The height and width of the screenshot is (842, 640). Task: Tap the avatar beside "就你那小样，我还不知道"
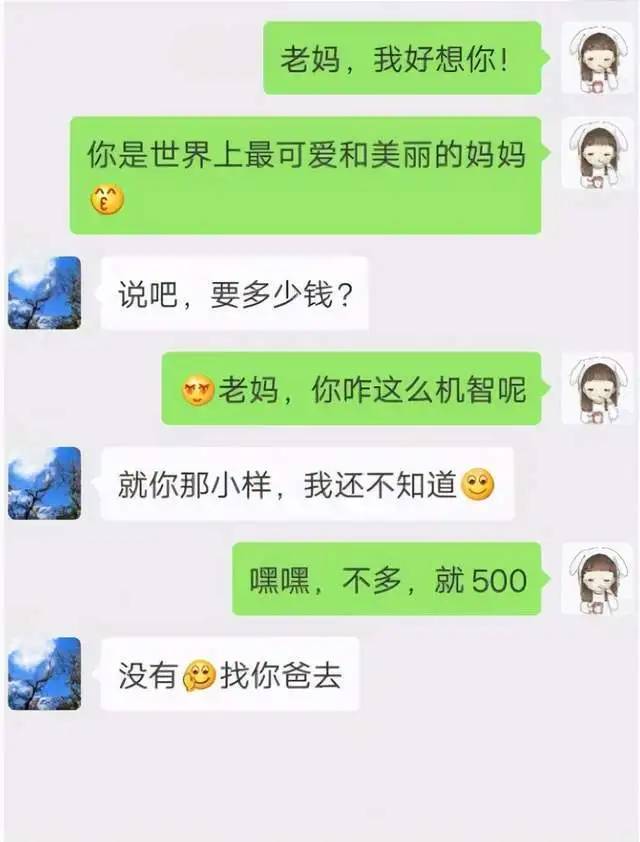(x=45, y=483)
